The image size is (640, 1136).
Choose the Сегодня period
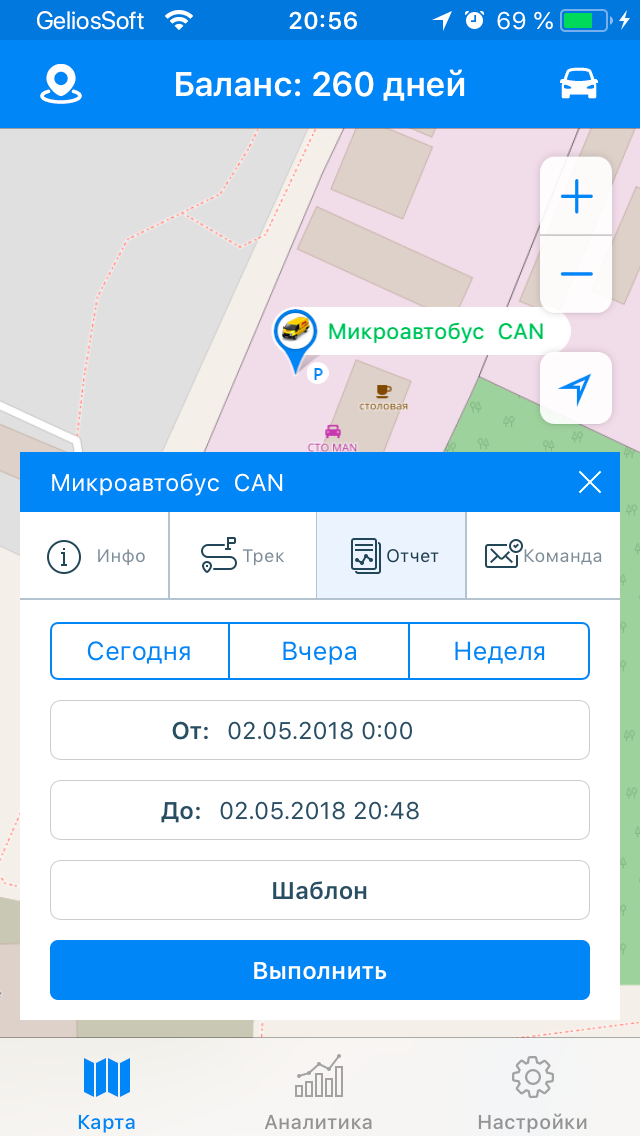pos(139,652)
